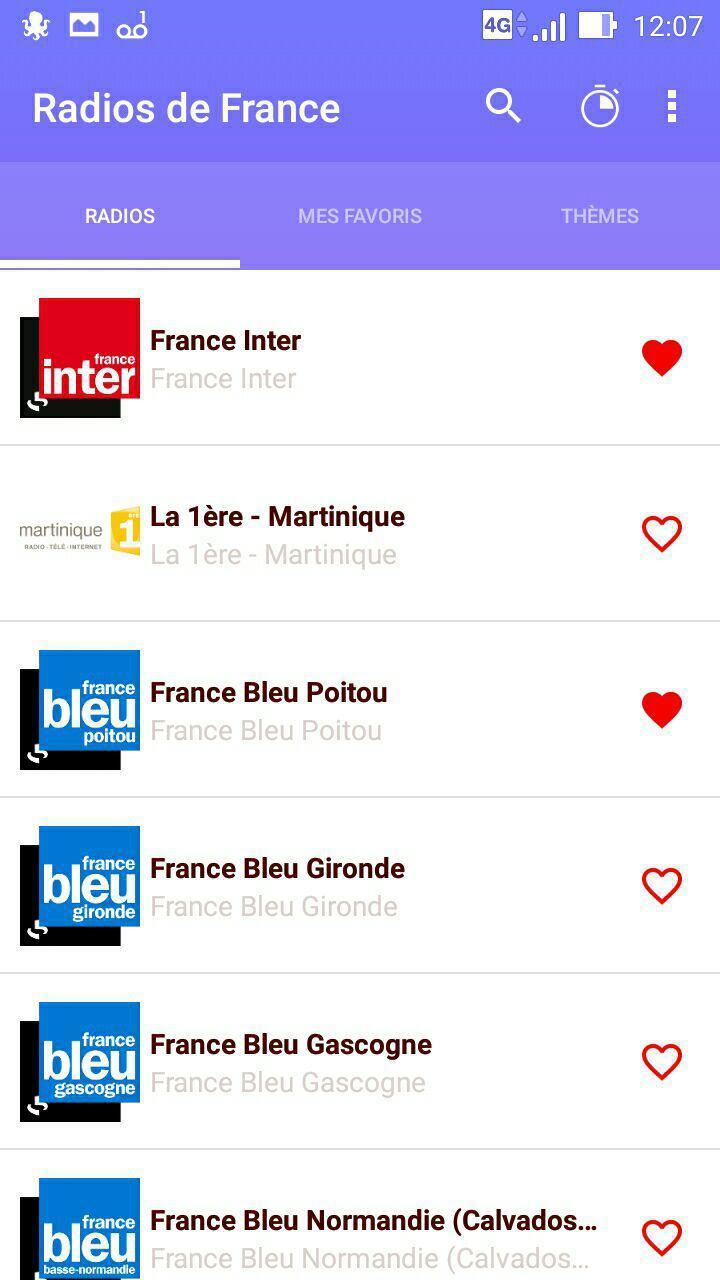Like France Bleu Gascogne with the heart
This screenshot has width=720, height=1280.
661,1062
